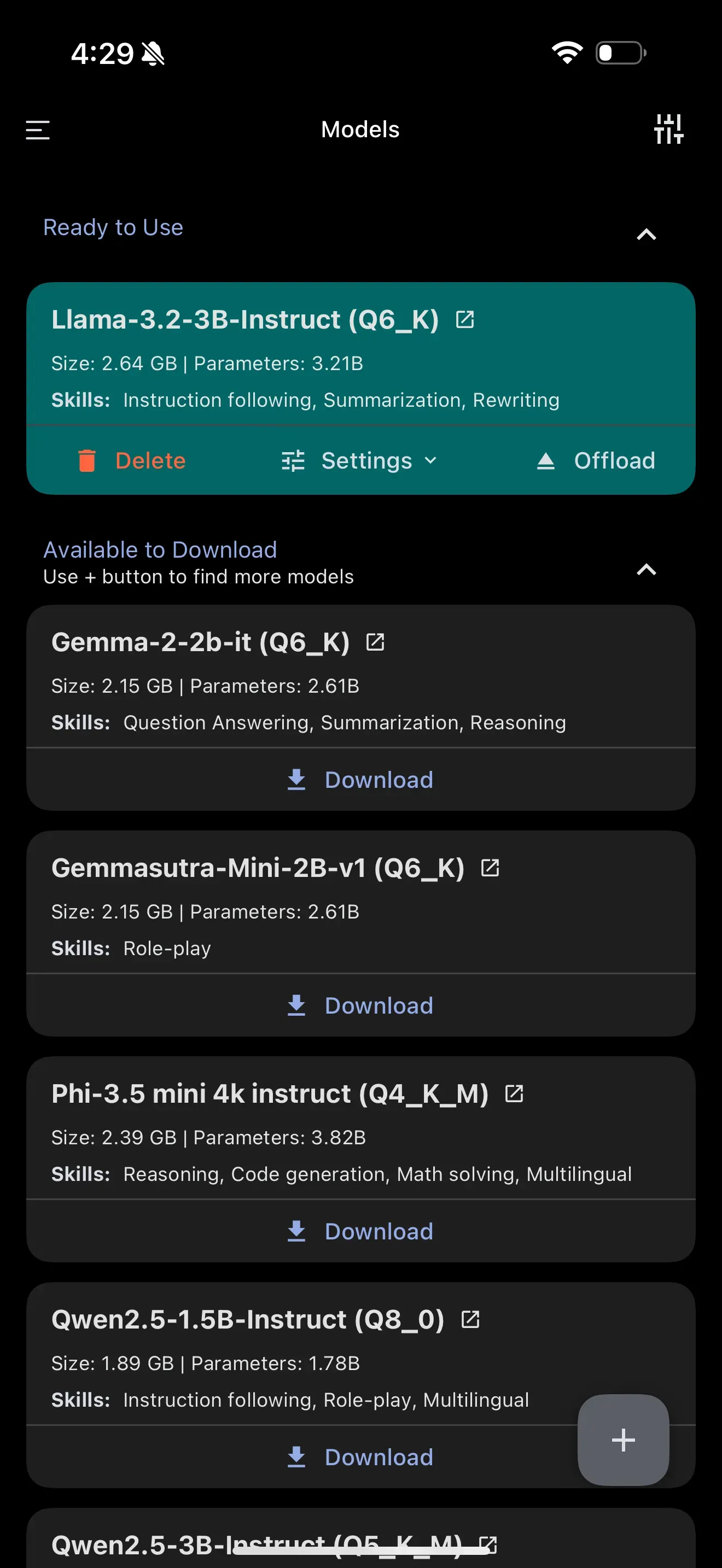Download the Gemmasutra-Mini-2B-v1 model

coord(360,1005)
